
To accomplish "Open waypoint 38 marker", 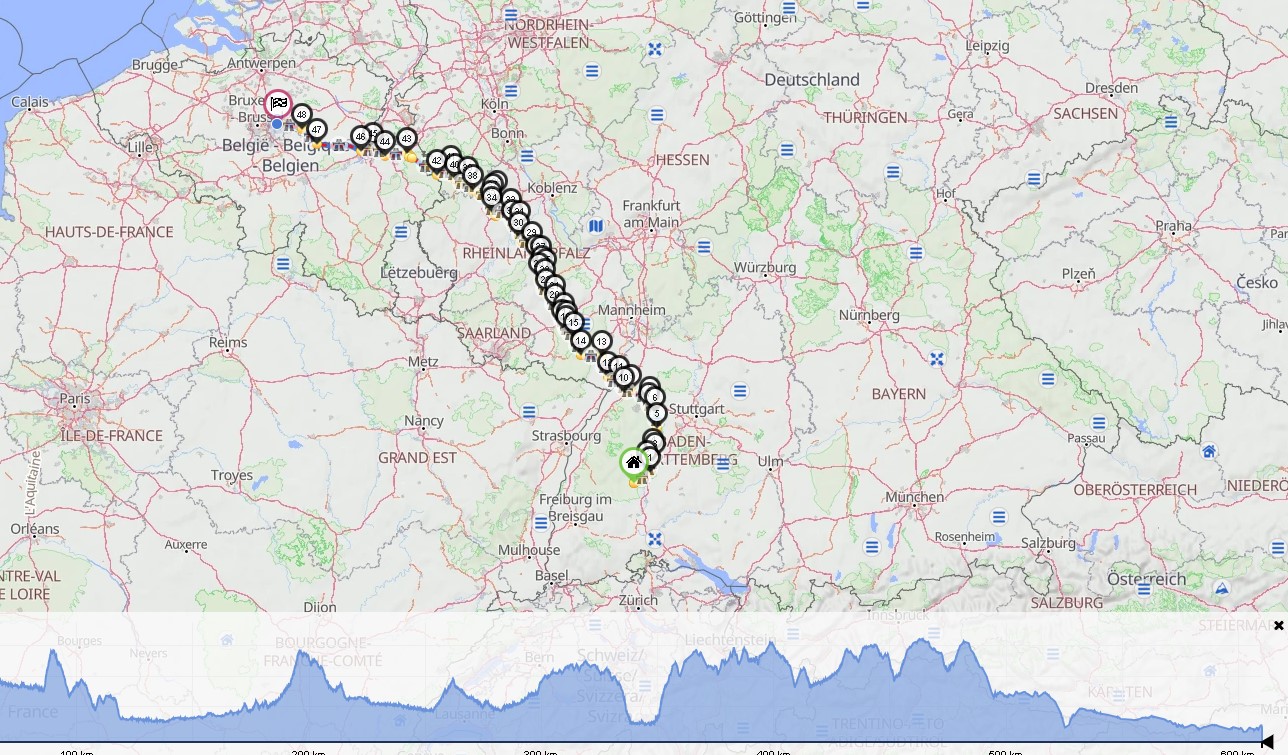I will (x=472, y=176).
